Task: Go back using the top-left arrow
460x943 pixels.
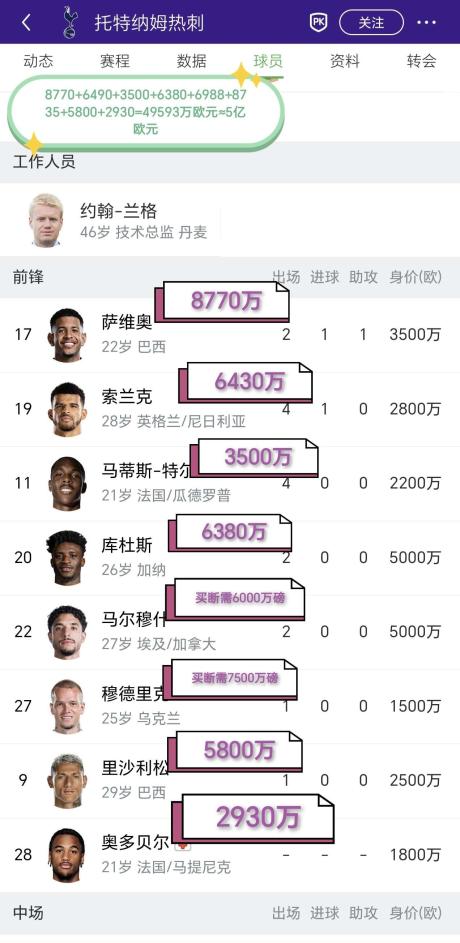Action: [26, 22]
